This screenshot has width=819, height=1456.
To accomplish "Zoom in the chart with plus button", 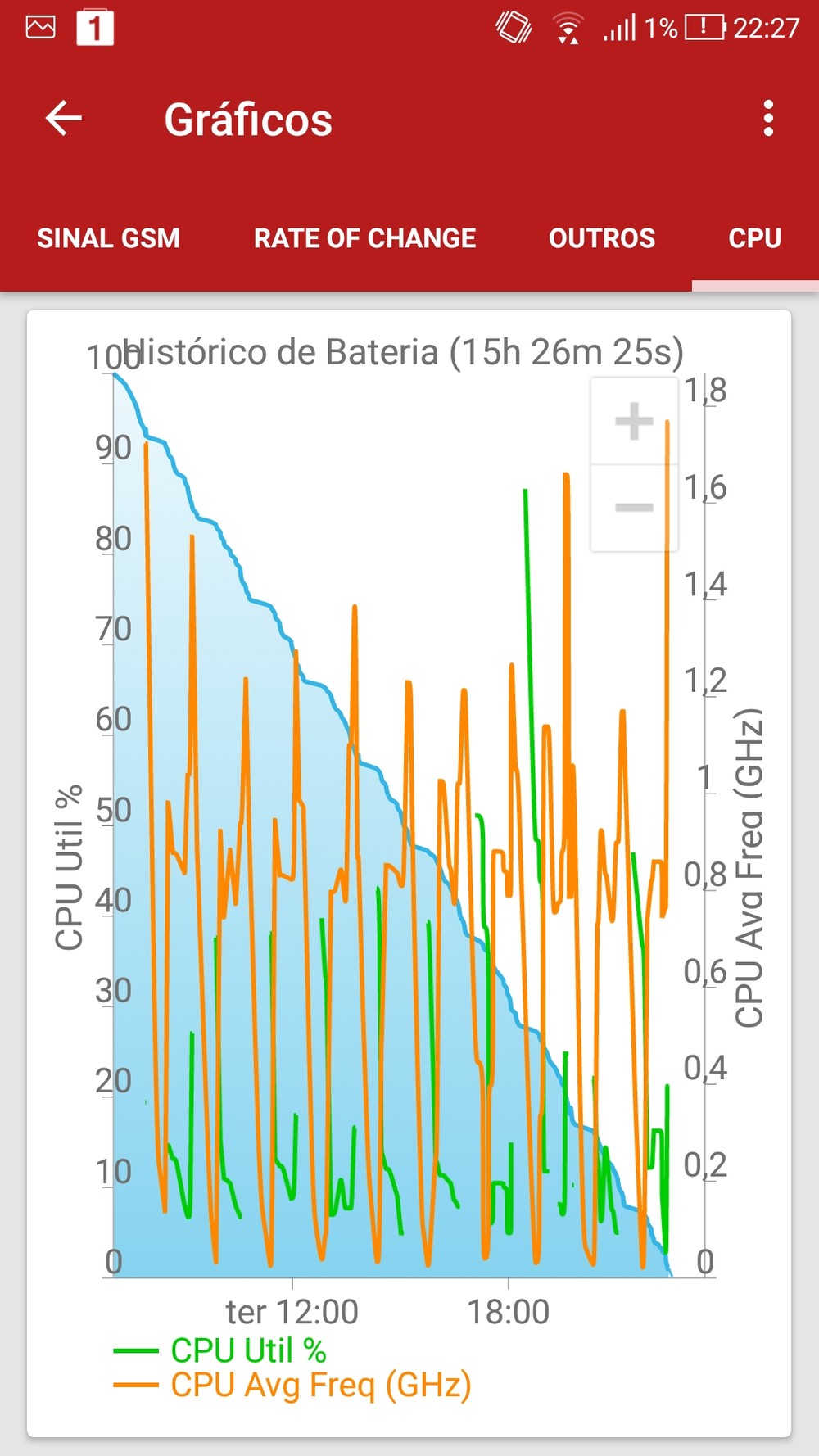I will (x=634, y=422).
